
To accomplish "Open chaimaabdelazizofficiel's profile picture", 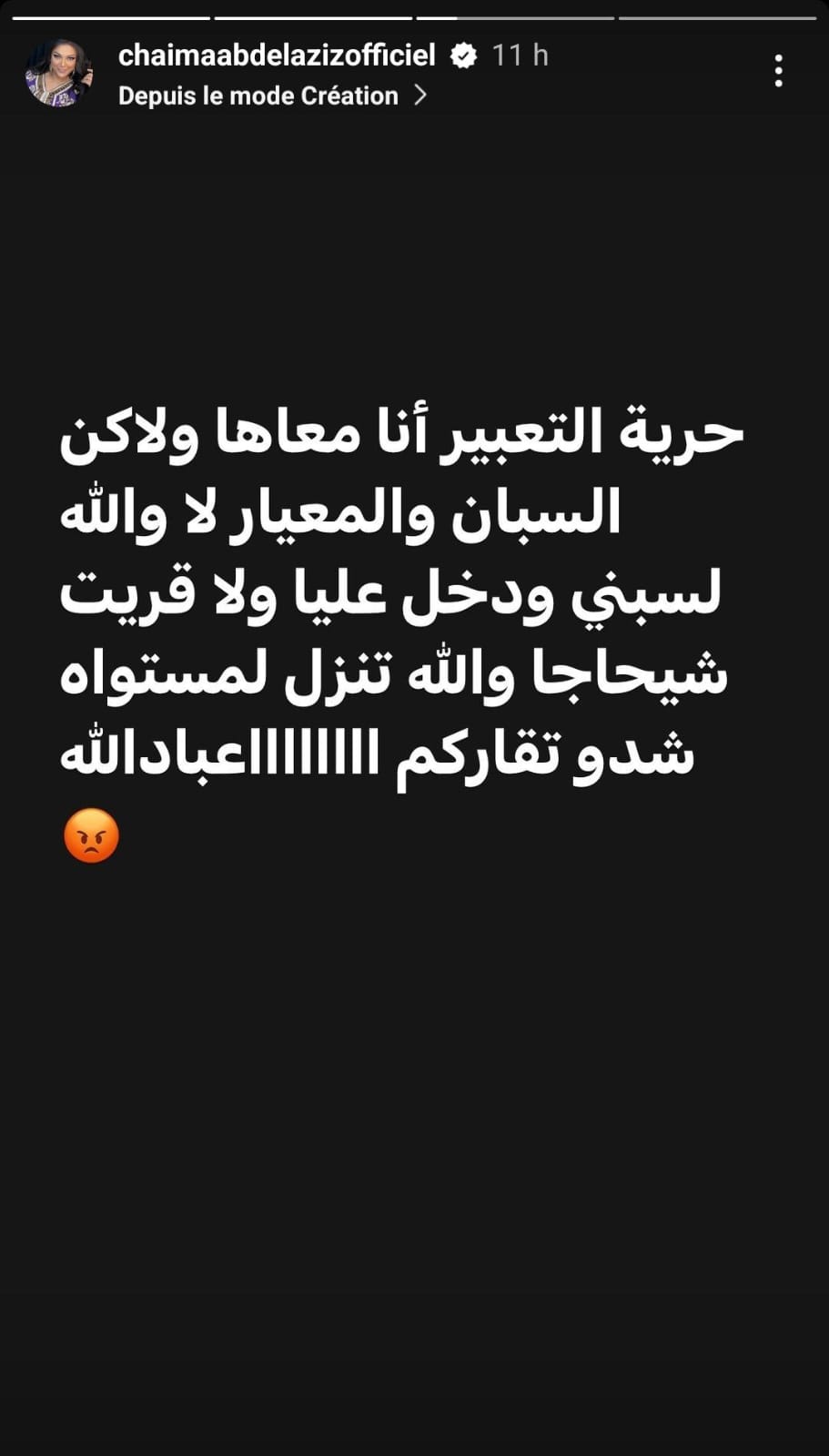I will [59, 74].
